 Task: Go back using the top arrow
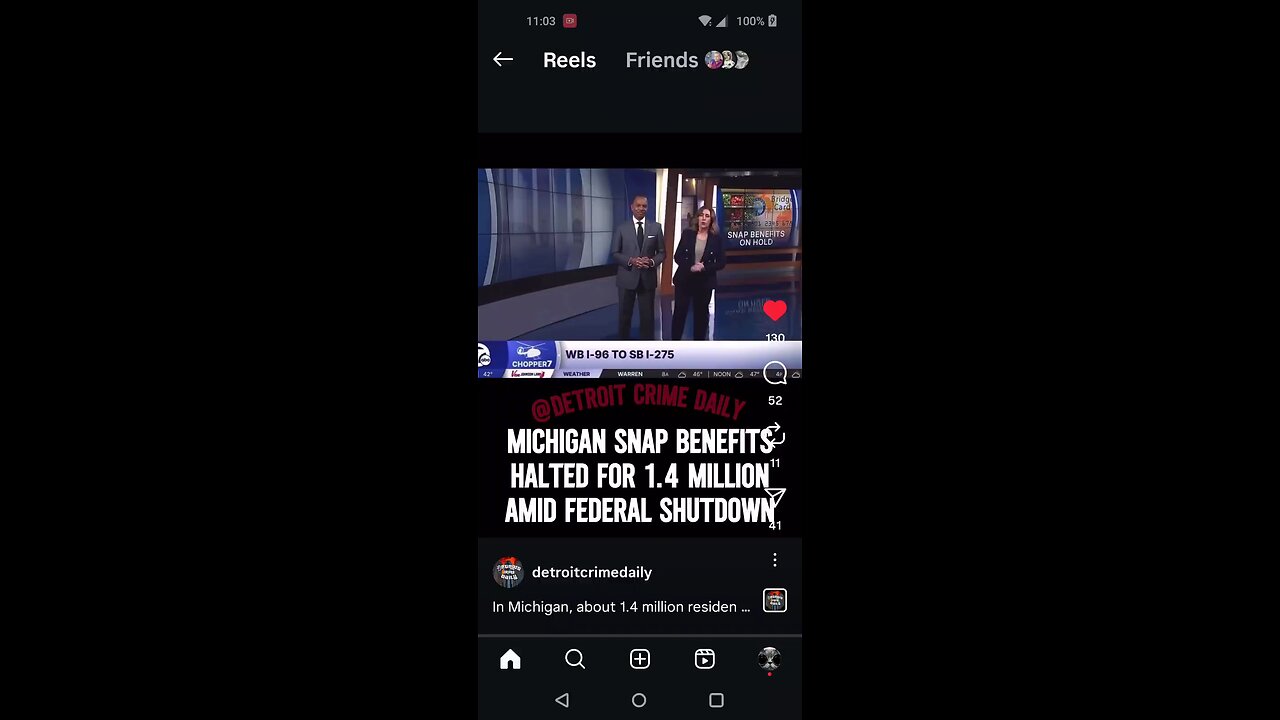(503, 60)
